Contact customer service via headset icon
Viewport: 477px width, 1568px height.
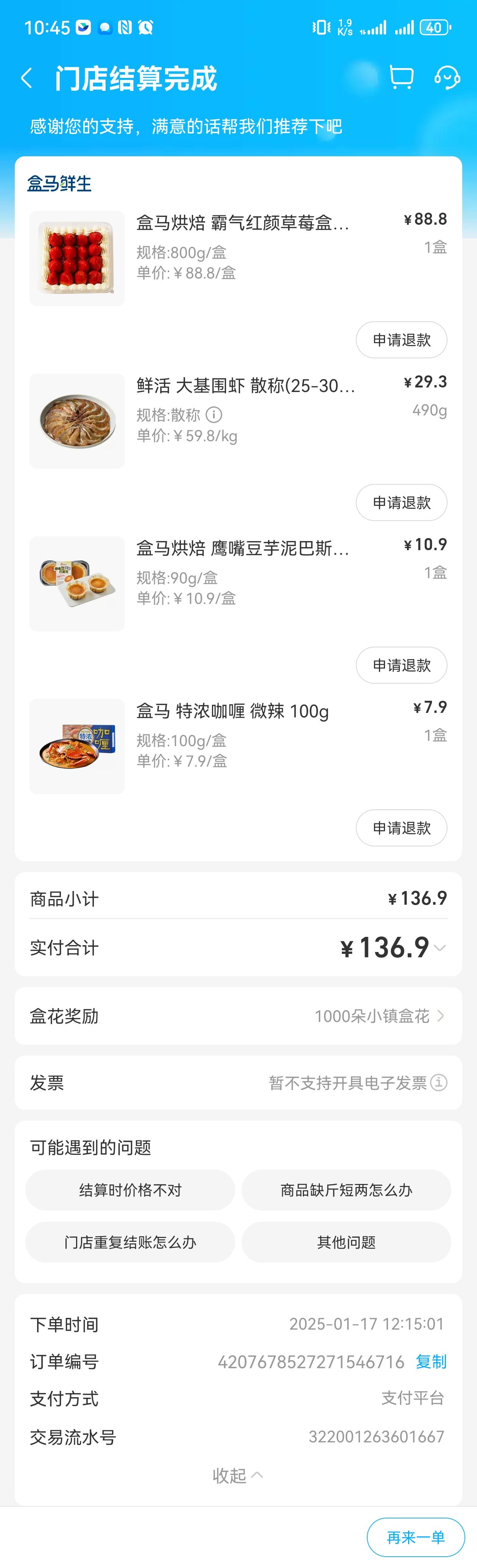pos(447,78)
